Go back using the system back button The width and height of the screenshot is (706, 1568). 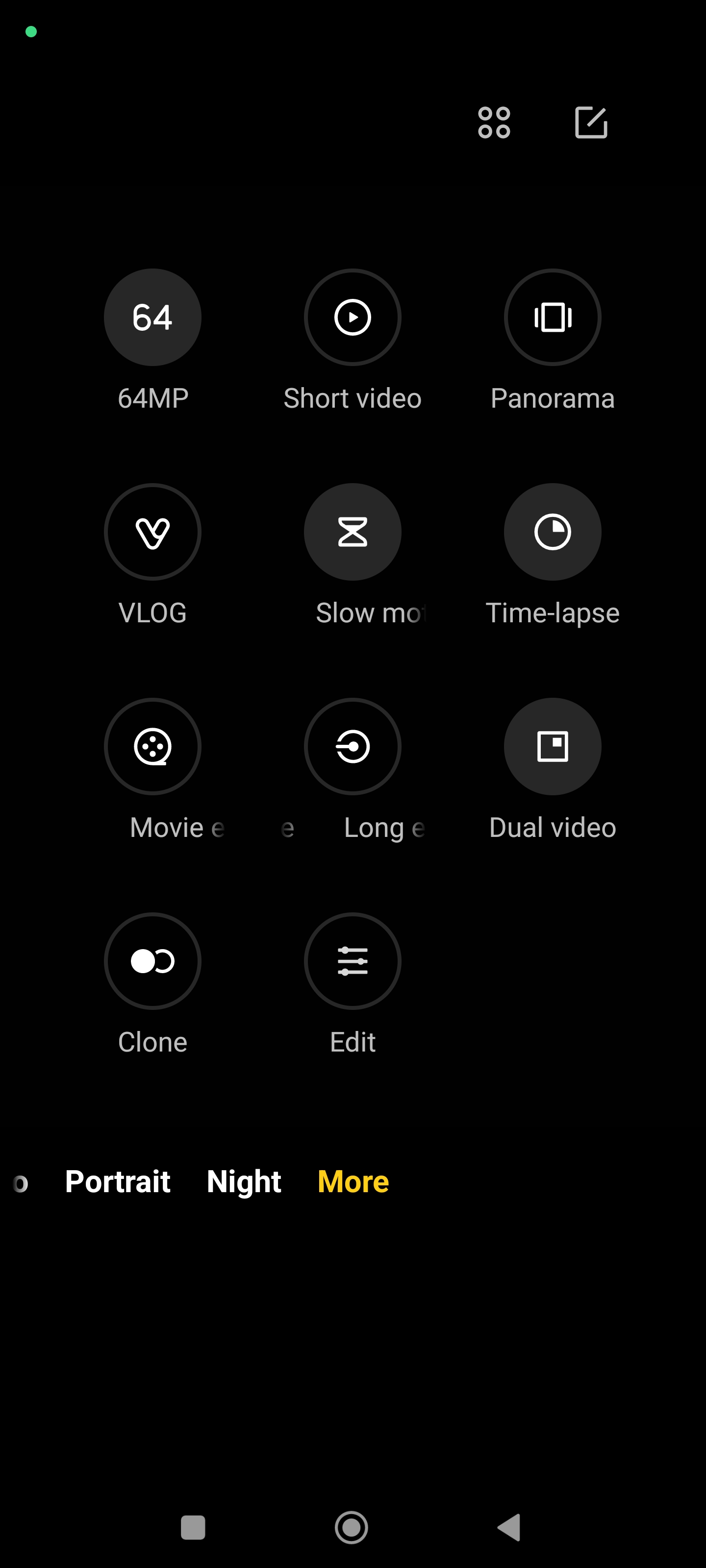coord(509,1527)
